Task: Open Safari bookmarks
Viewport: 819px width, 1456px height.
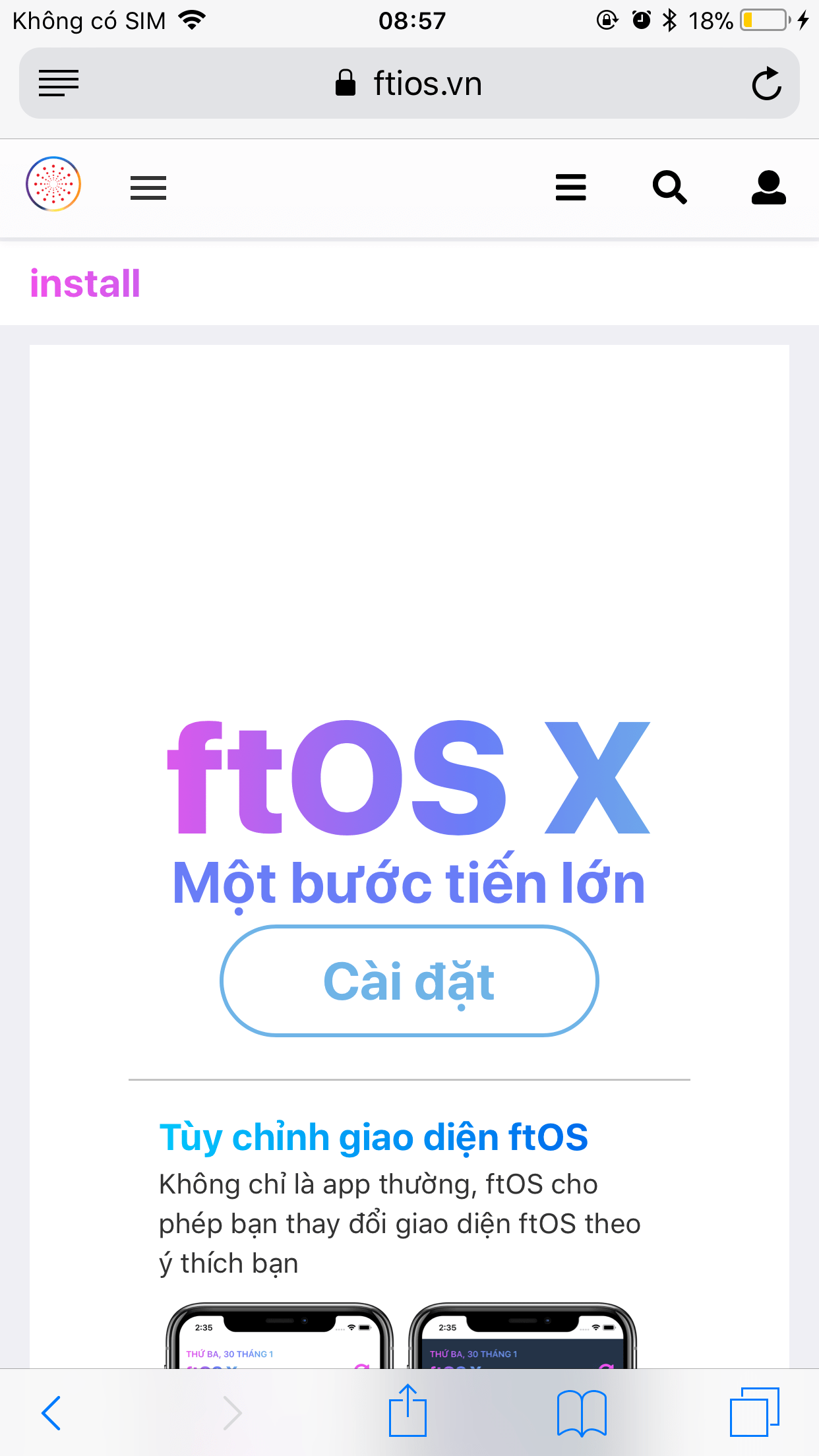Action: 581,1412
